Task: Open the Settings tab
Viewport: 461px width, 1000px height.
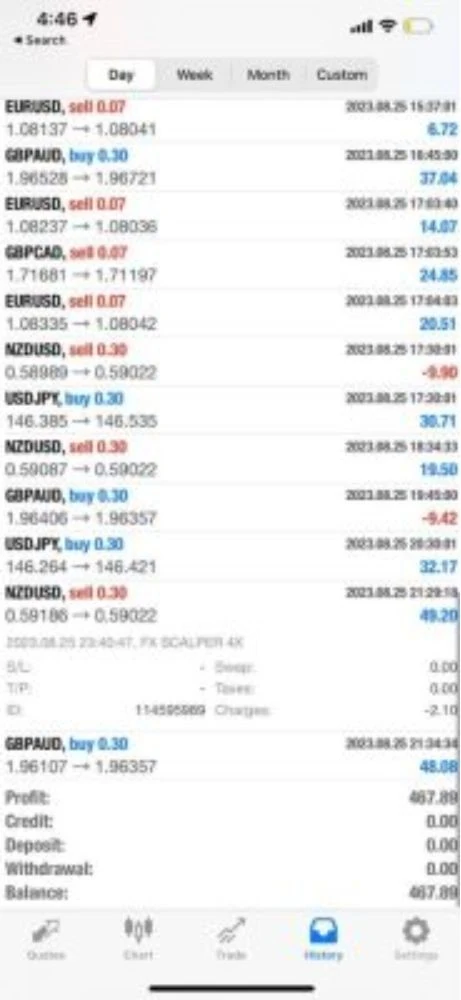Action: click(x=415, y=939)
